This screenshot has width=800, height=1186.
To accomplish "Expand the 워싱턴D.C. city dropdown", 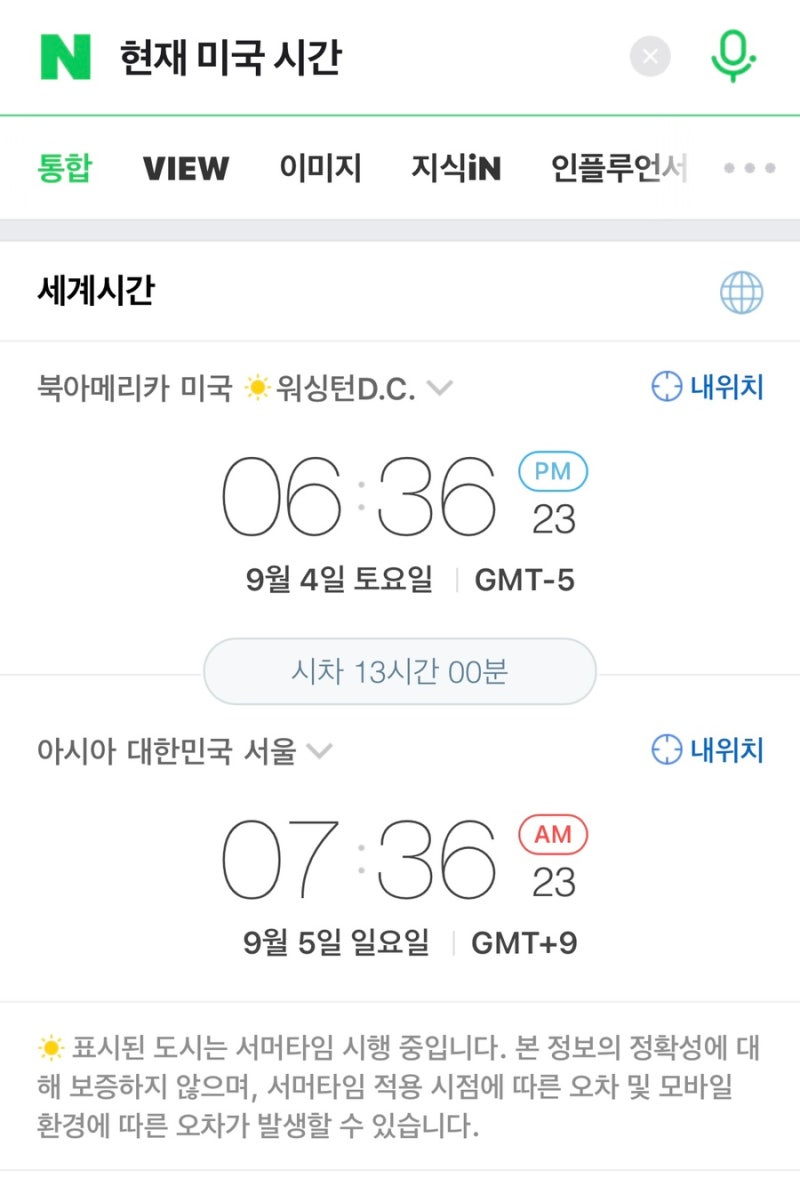I will pos(440,388).
